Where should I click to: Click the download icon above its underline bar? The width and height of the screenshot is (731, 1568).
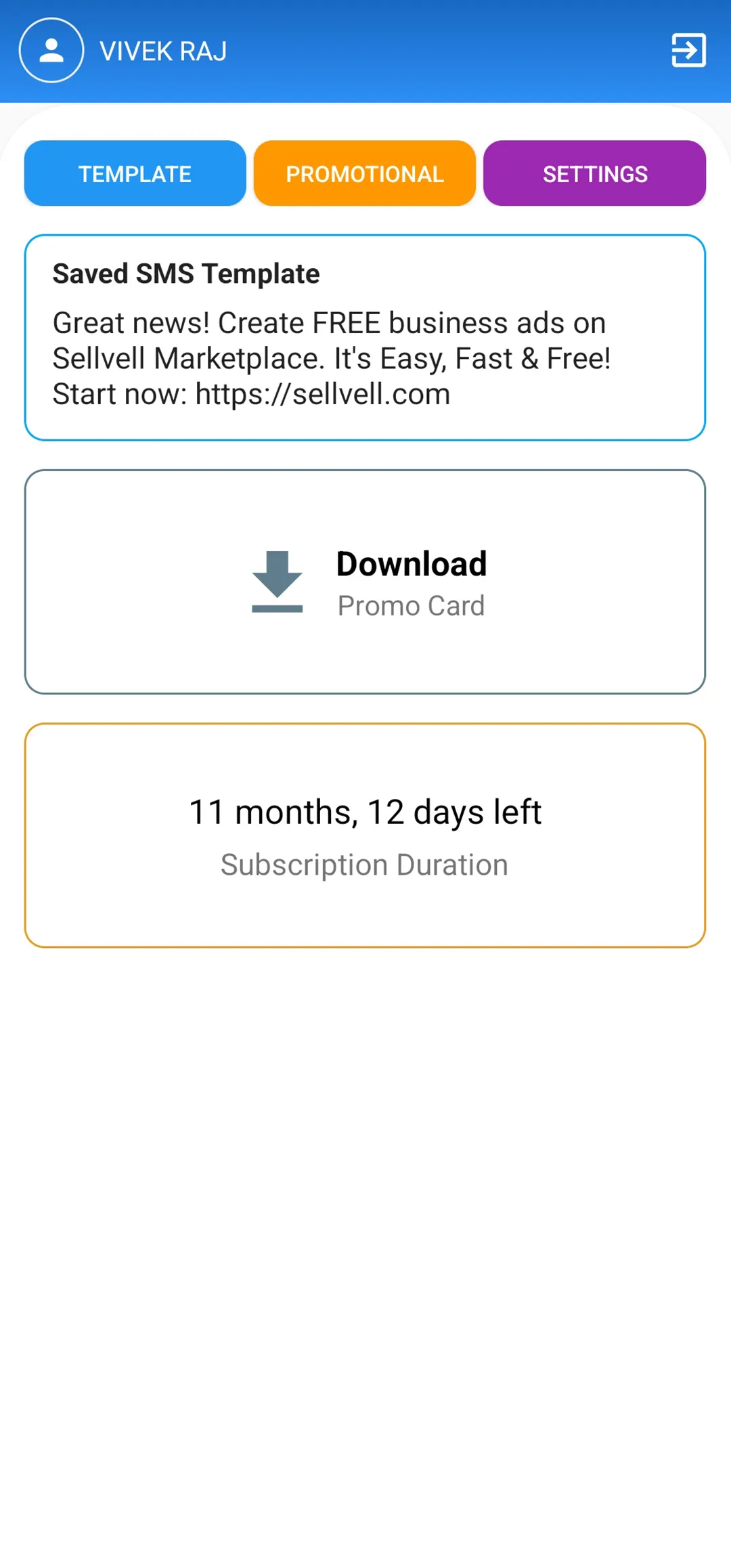(x=276, y=575)
